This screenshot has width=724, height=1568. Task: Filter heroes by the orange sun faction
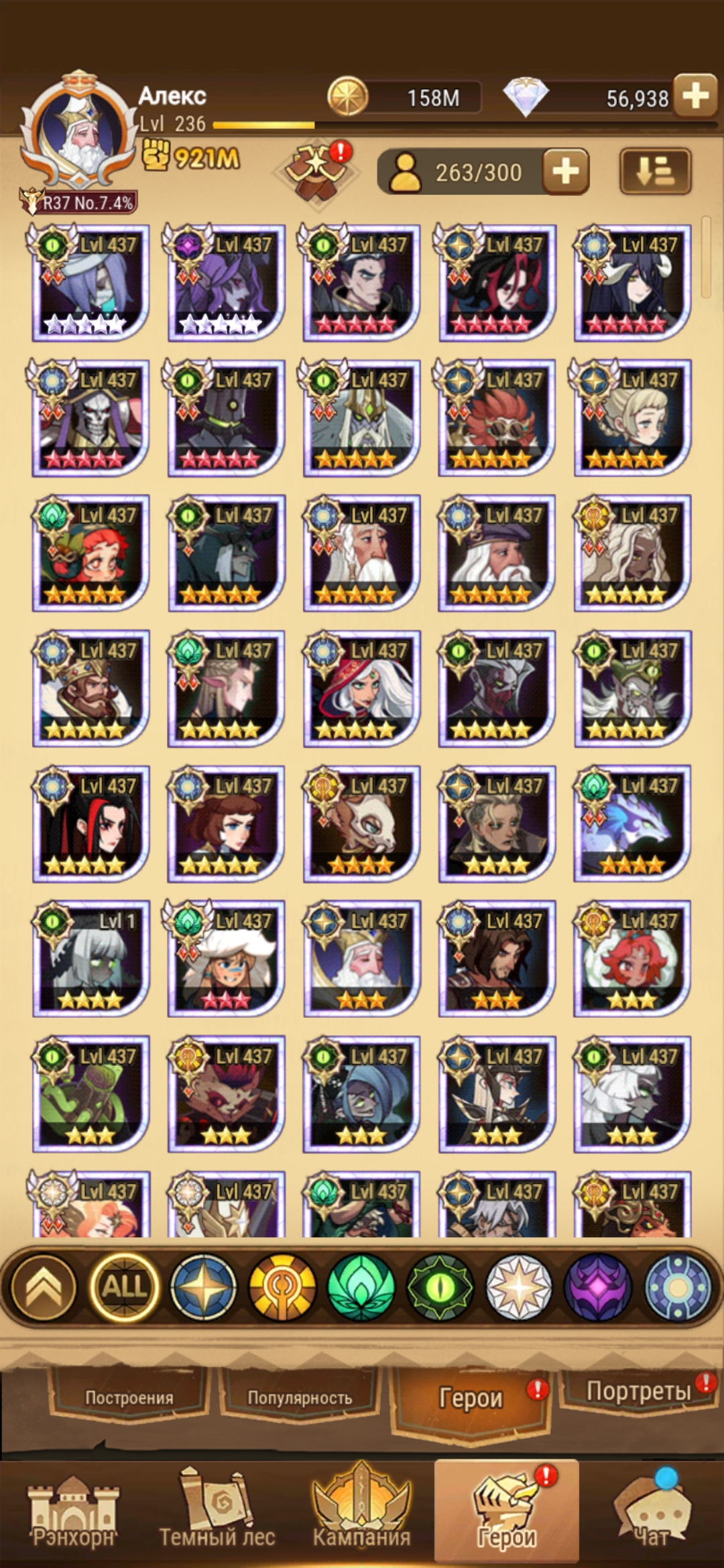282,1287
